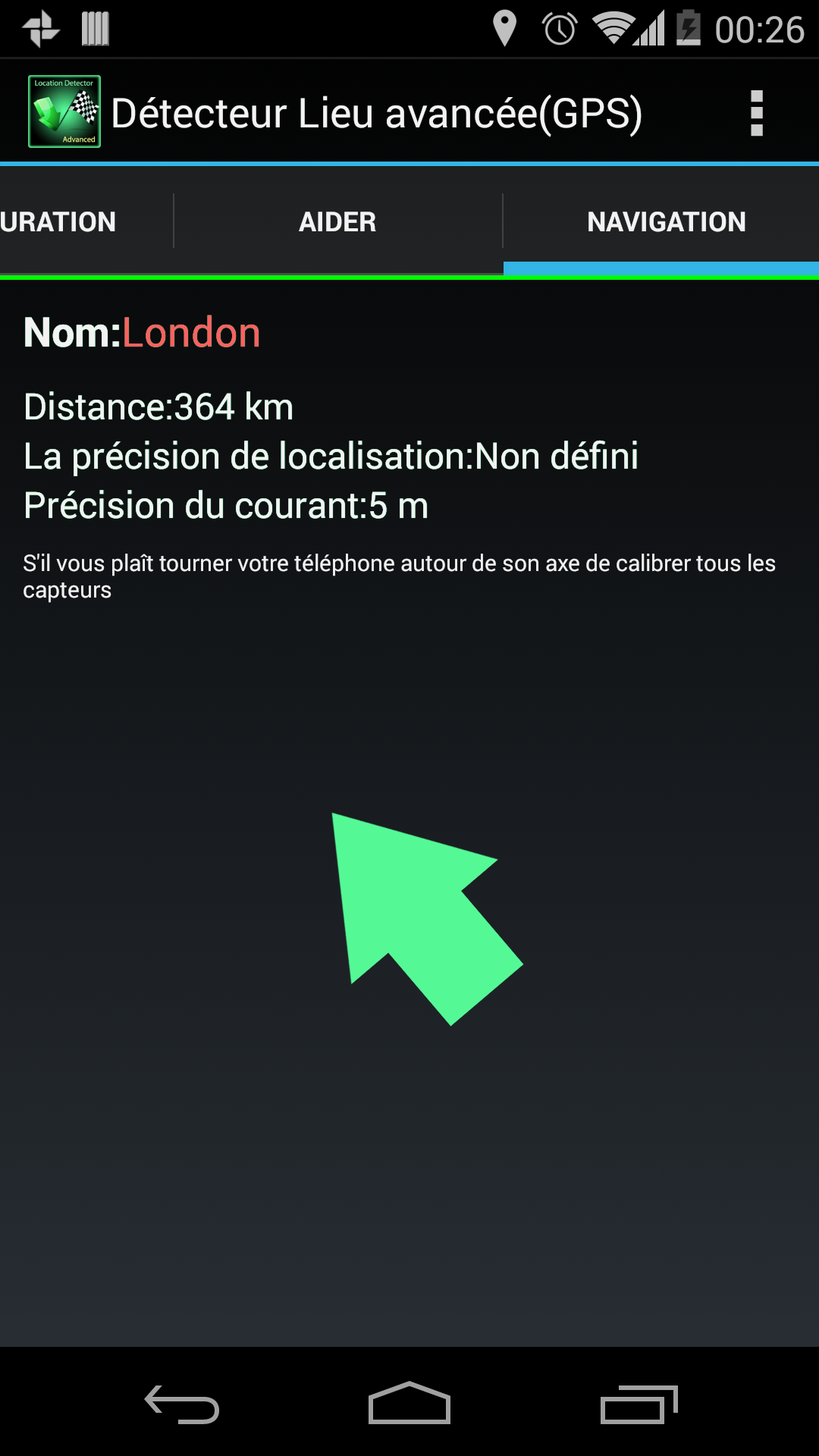
Task: Go back with the system back button
Action: pyautogui.click(x=182, y=1404)
